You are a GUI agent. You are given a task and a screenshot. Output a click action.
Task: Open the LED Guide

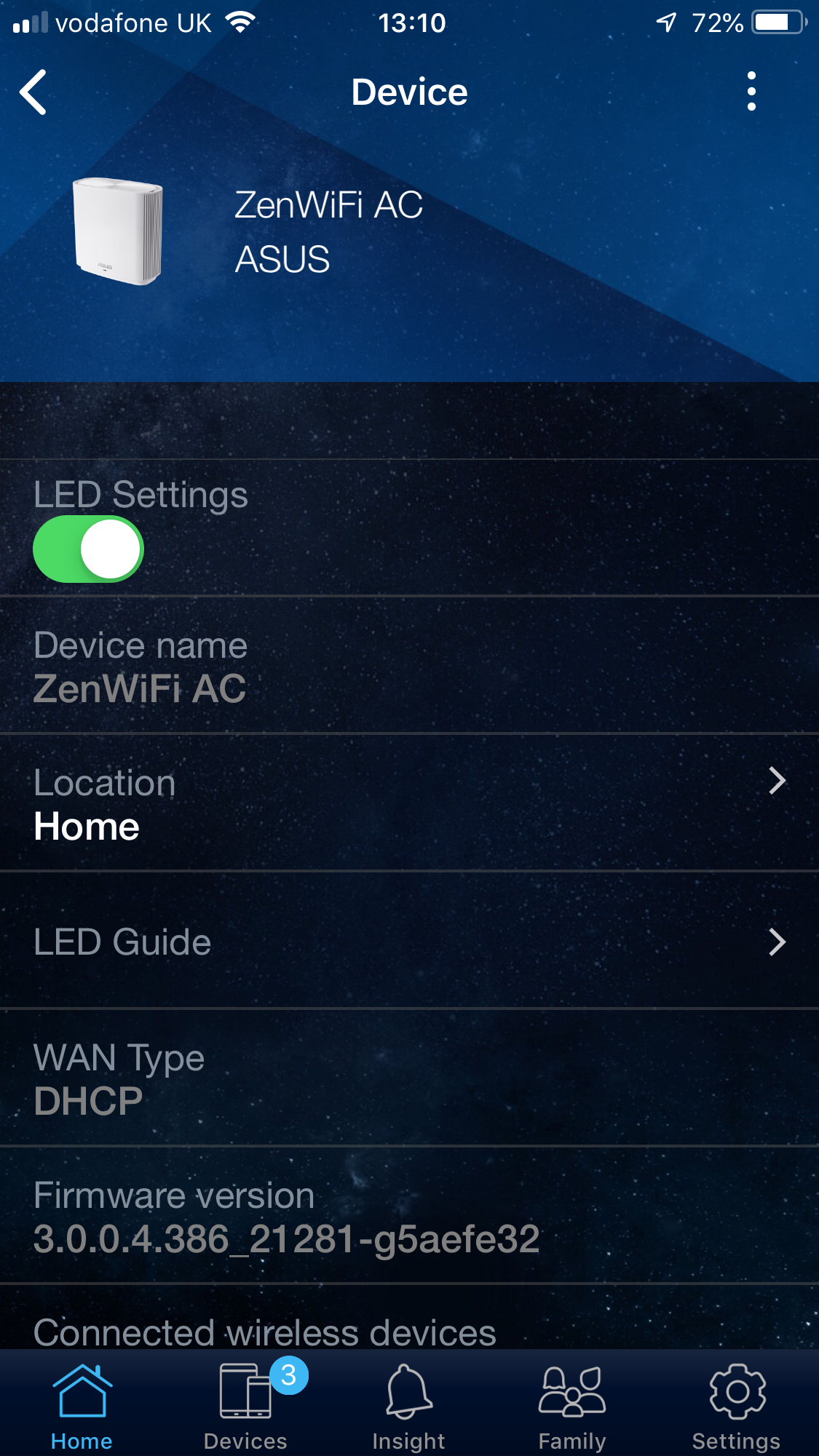(x=409, y=942)
